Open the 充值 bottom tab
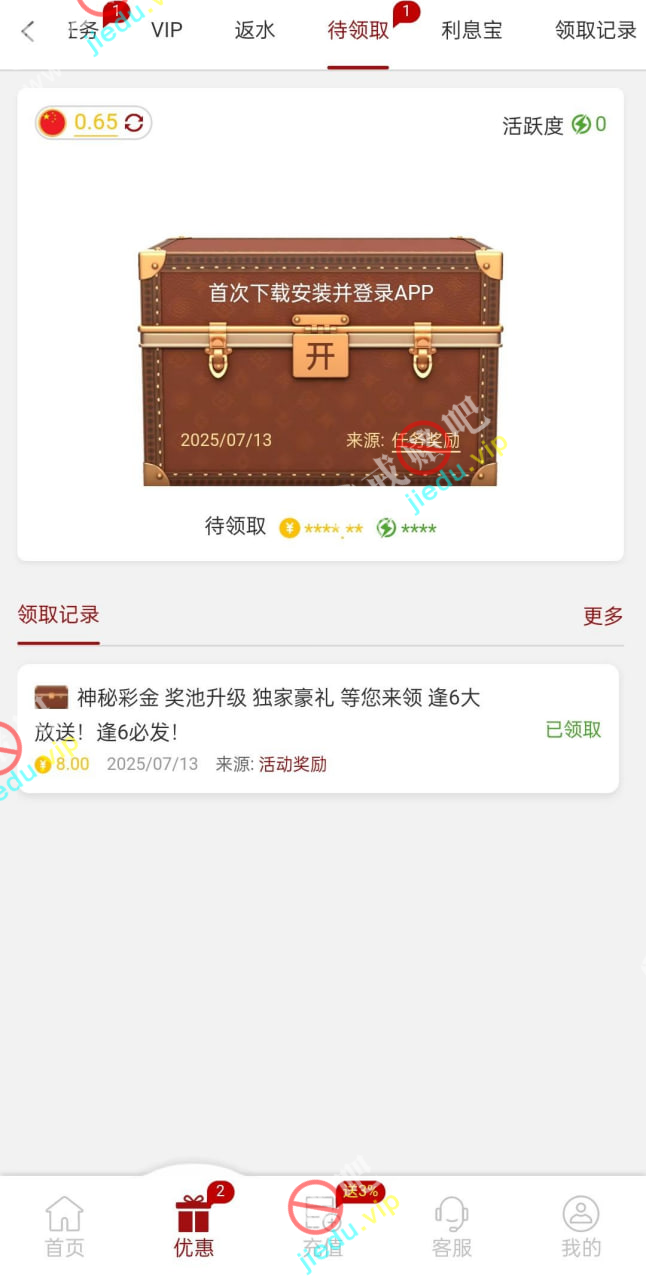 (x=322, y=1227)
